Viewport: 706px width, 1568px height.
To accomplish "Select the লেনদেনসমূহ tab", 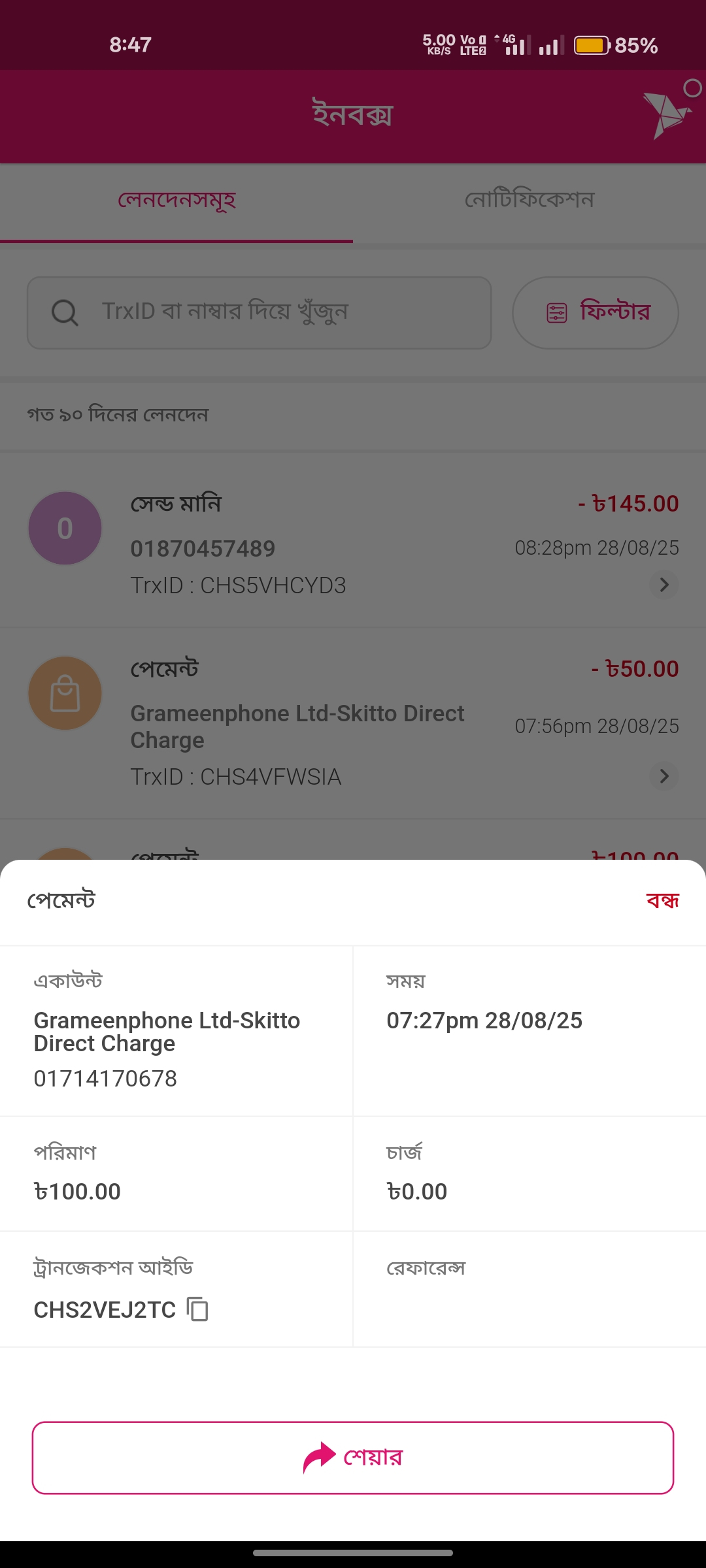I will (x=176, y=200).
